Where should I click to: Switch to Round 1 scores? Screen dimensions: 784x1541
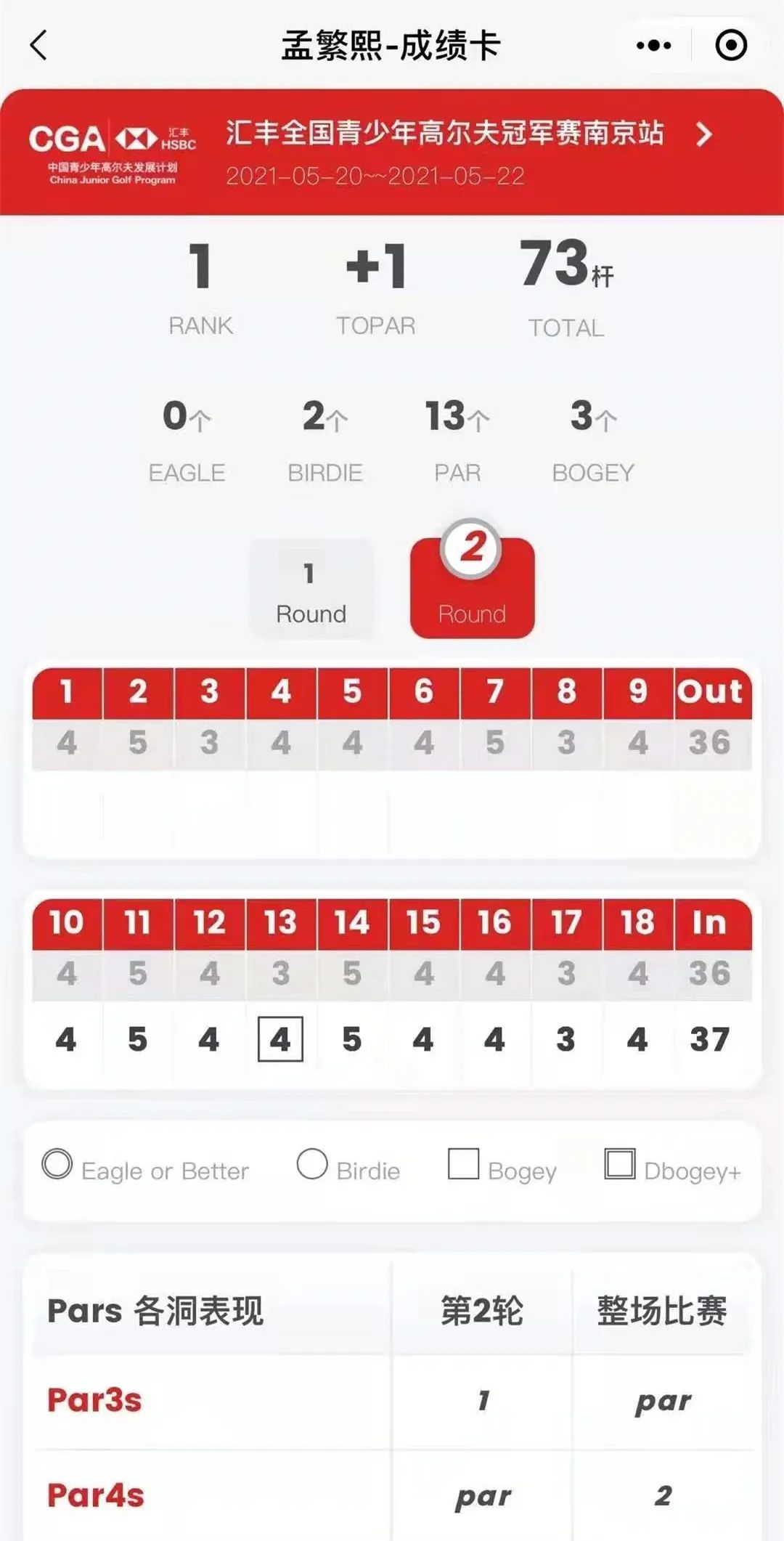[x=311, y=591]
